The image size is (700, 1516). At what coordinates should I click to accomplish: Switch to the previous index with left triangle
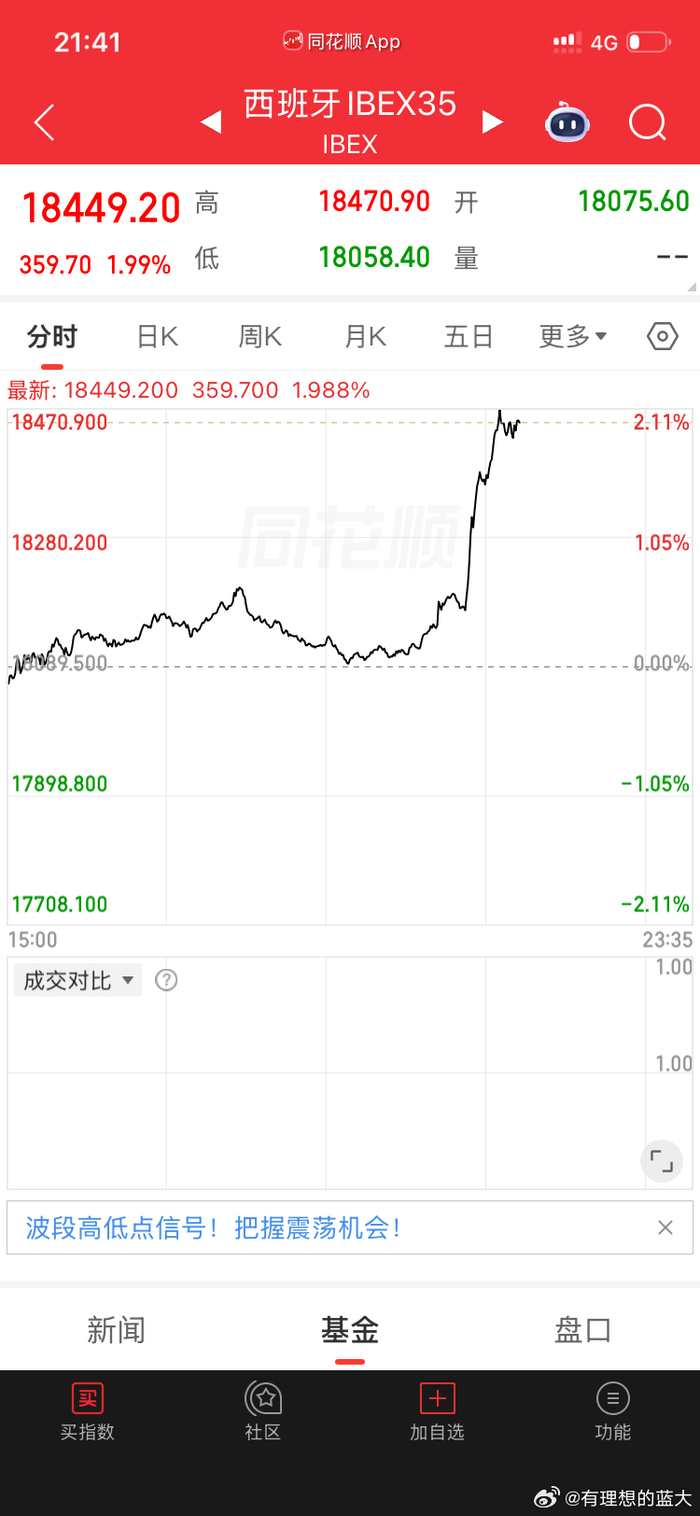point(210,123)
